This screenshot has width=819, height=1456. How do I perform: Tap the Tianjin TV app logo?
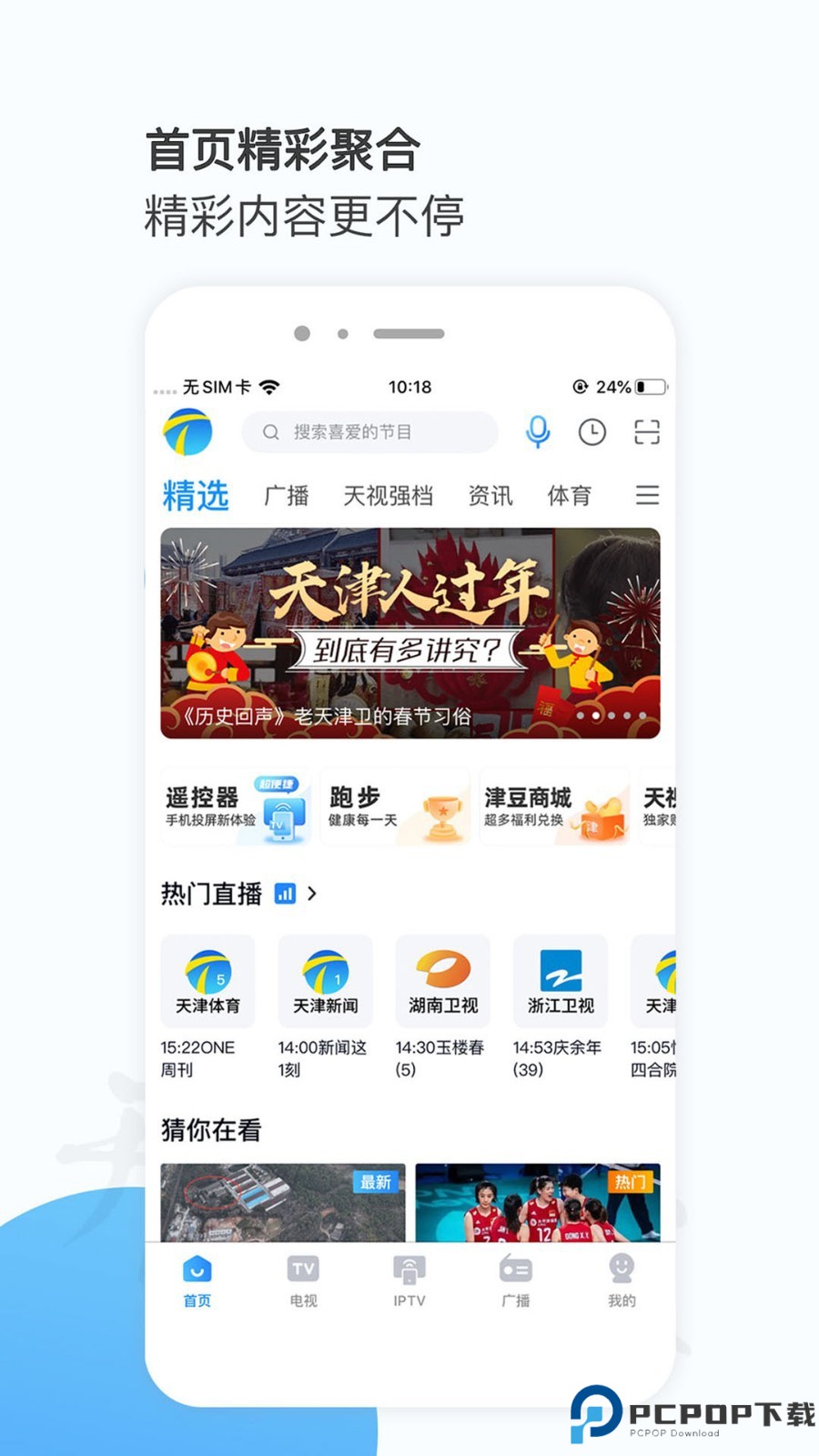[x=187, y=432]
